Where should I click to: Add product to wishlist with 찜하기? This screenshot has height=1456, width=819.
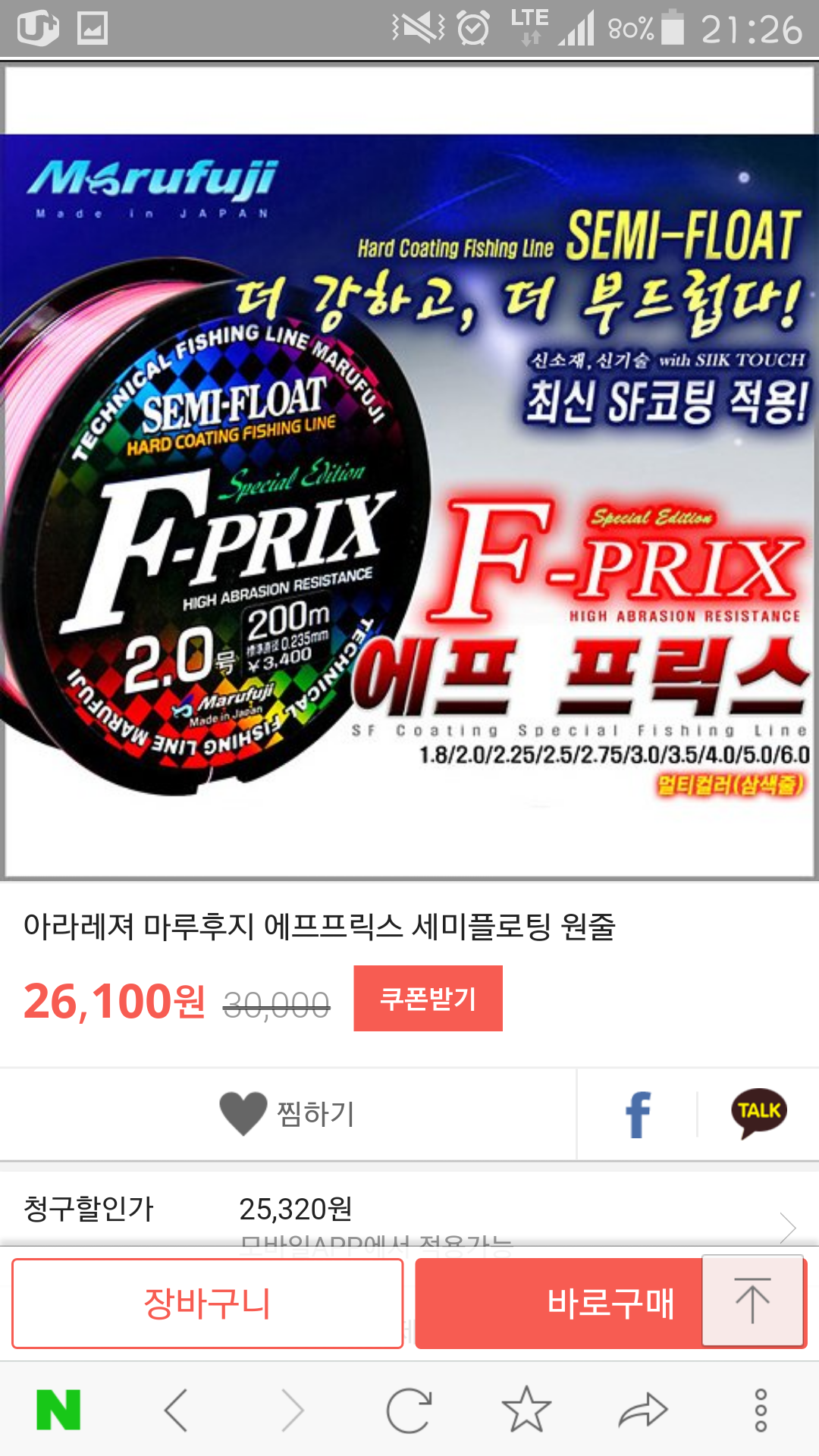point(288,1113)
